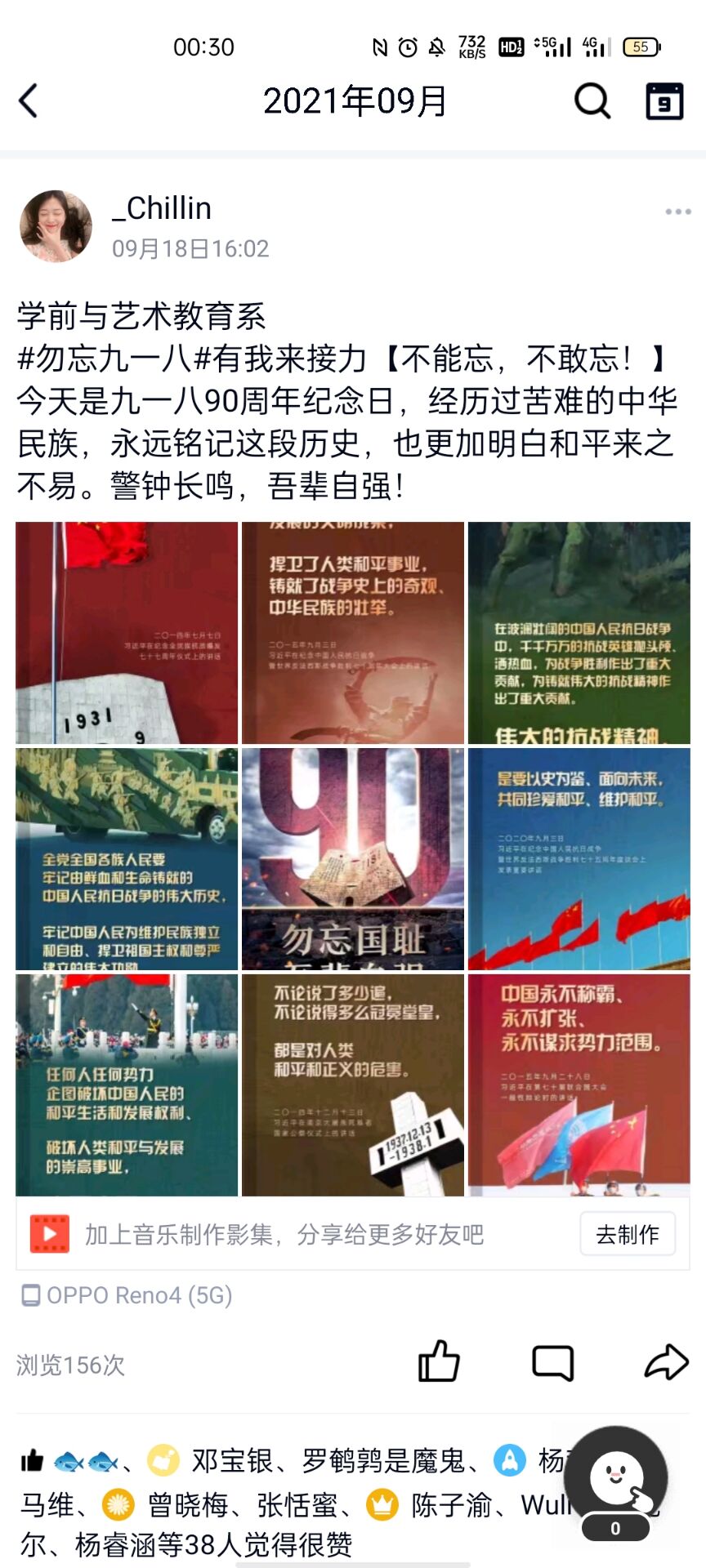Like this post with the thumbs-up
Image resolution: width=706 pixels, height=1568 pixels.
[x=439, y=1362]
